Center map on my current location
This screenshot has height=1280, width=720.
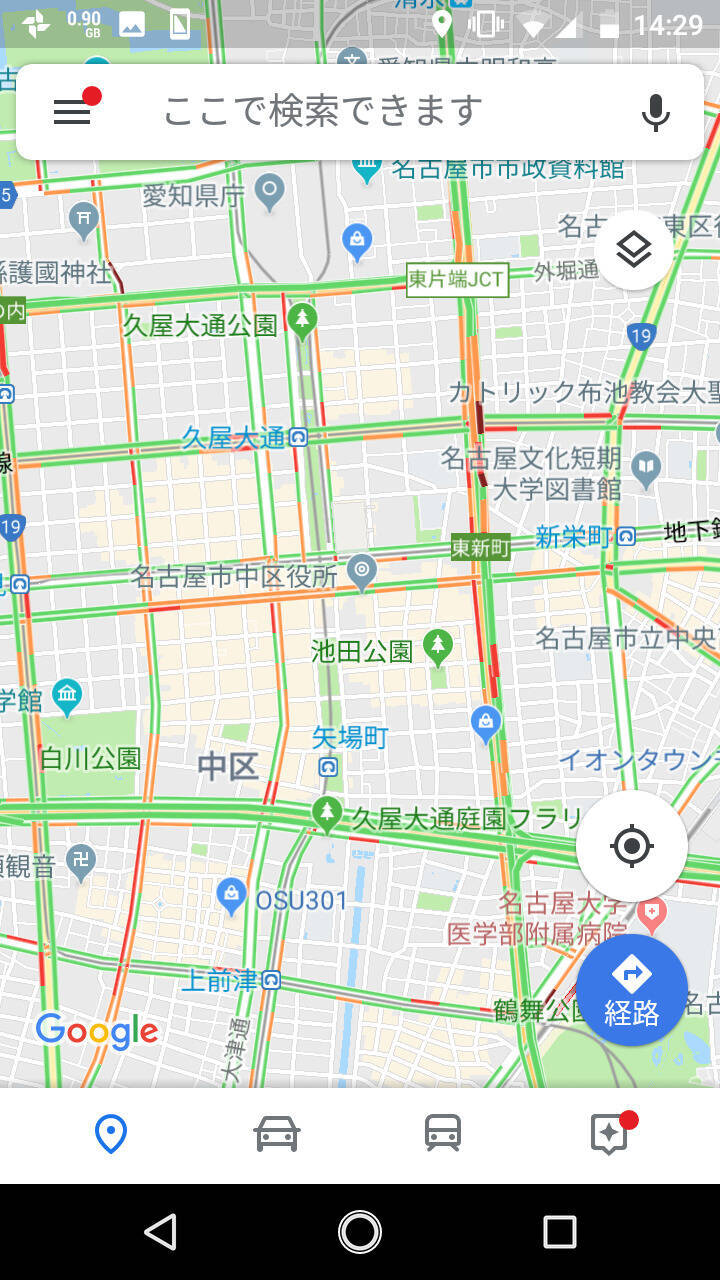632,847
